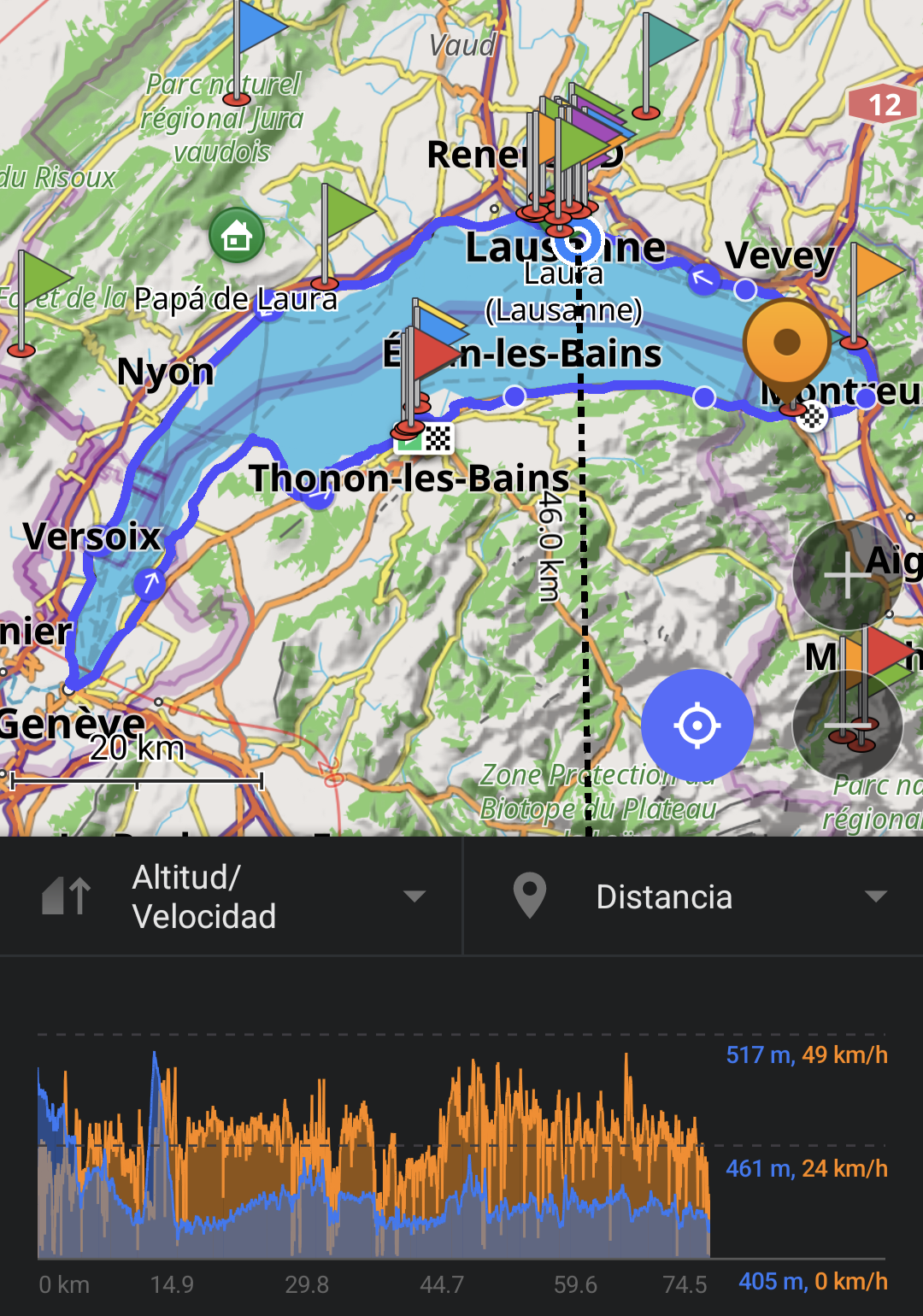This screenshot has height=1316, width=923.
Task: Open the Altitud/Velocidad dropdown
Action: [x=231, y=896]
